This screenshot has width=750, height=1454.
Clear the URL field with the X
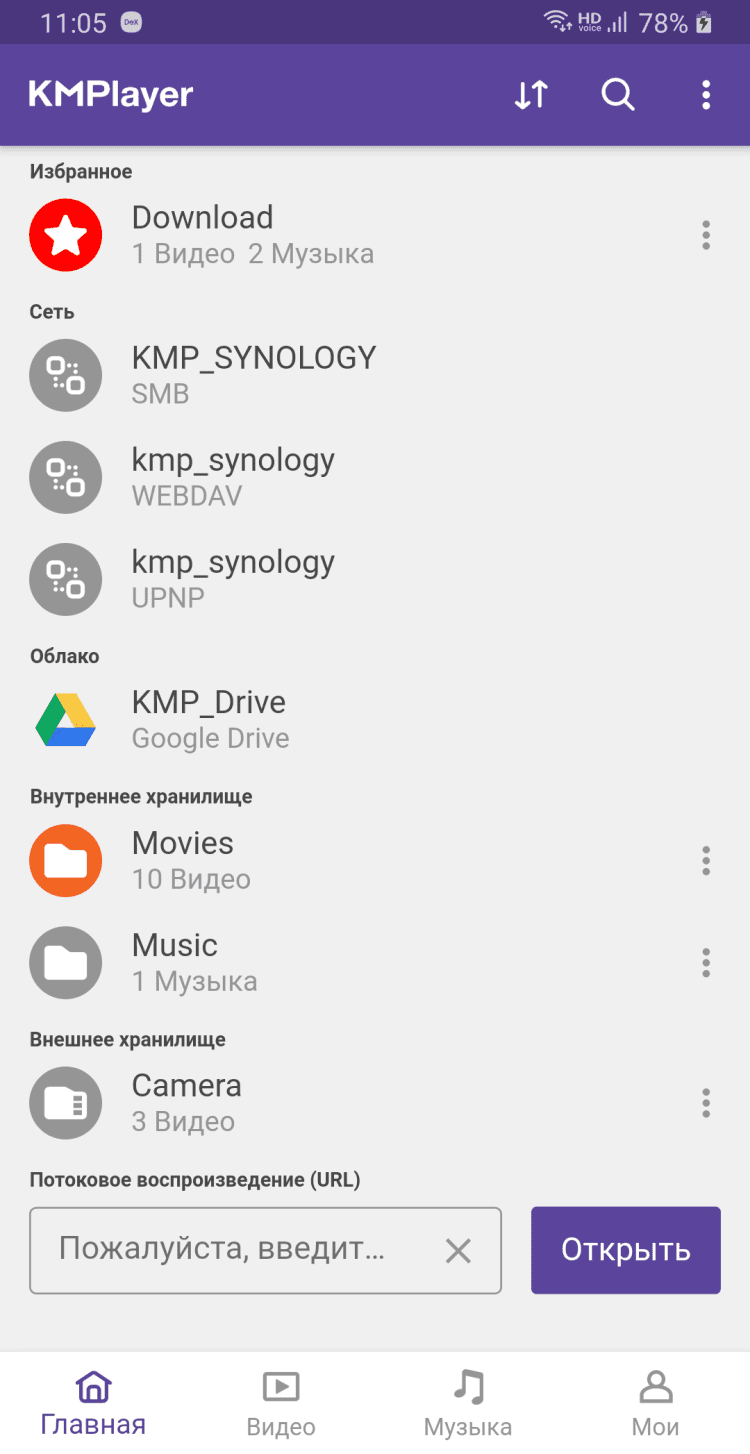458,1250
